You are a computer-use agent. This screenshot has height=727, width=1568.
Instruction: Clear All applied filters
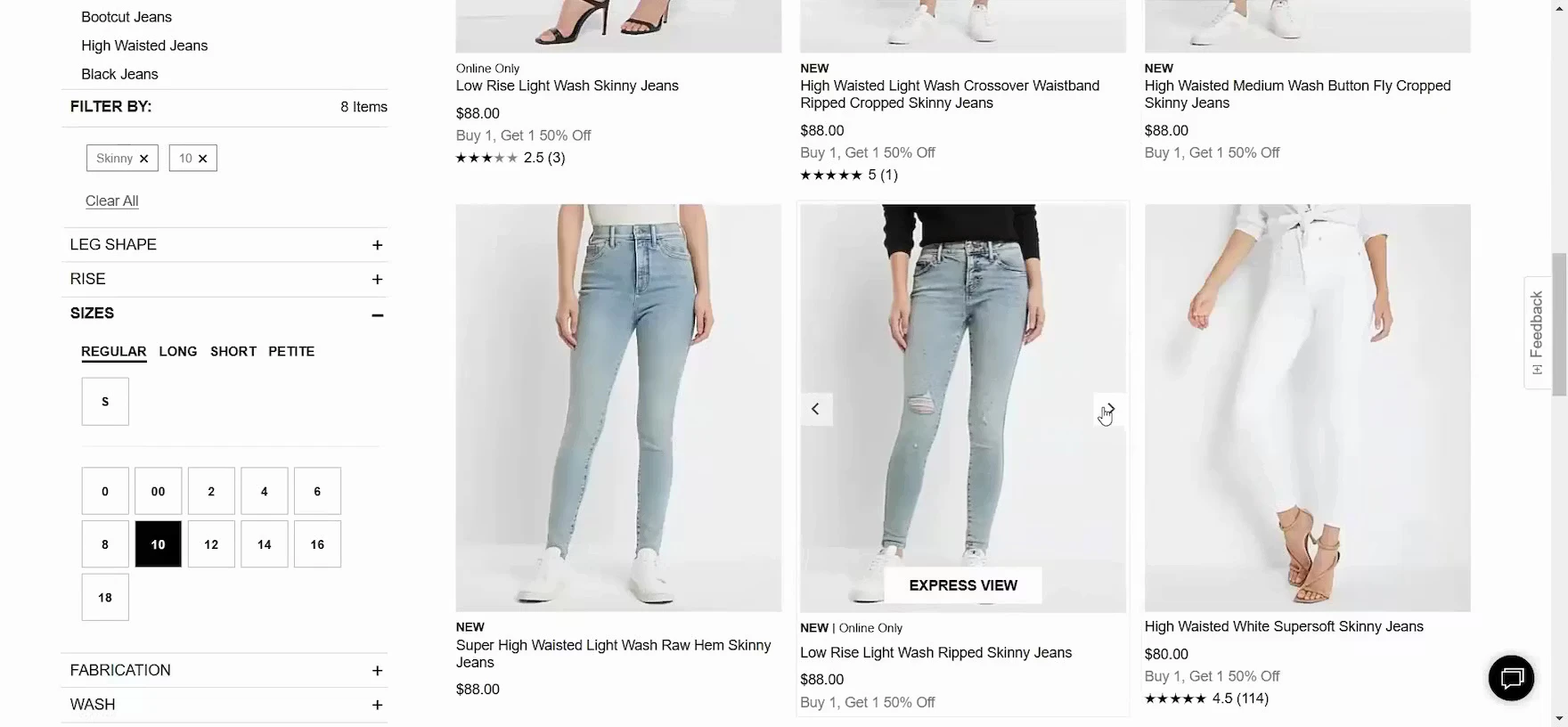point(111,200)
